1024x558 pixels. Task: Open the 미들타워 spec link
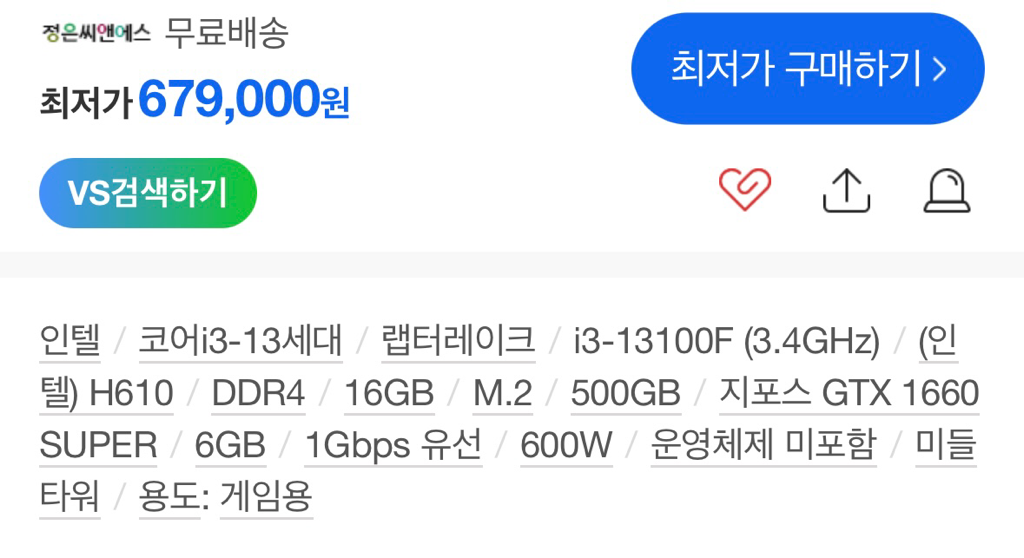[945, 446]
